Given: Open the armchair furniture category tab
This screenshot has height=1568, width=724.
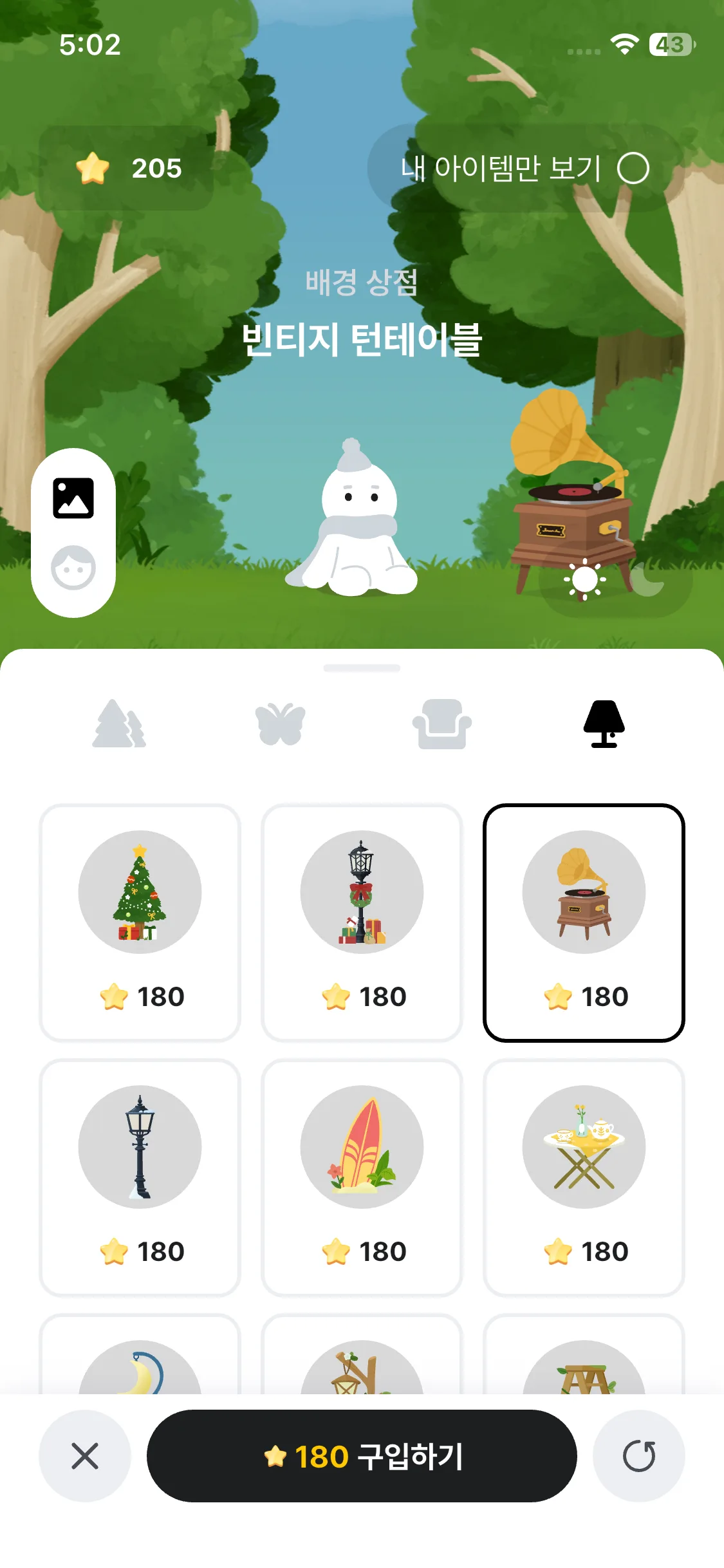Looking at the screenshot, I should click(441, 724).
